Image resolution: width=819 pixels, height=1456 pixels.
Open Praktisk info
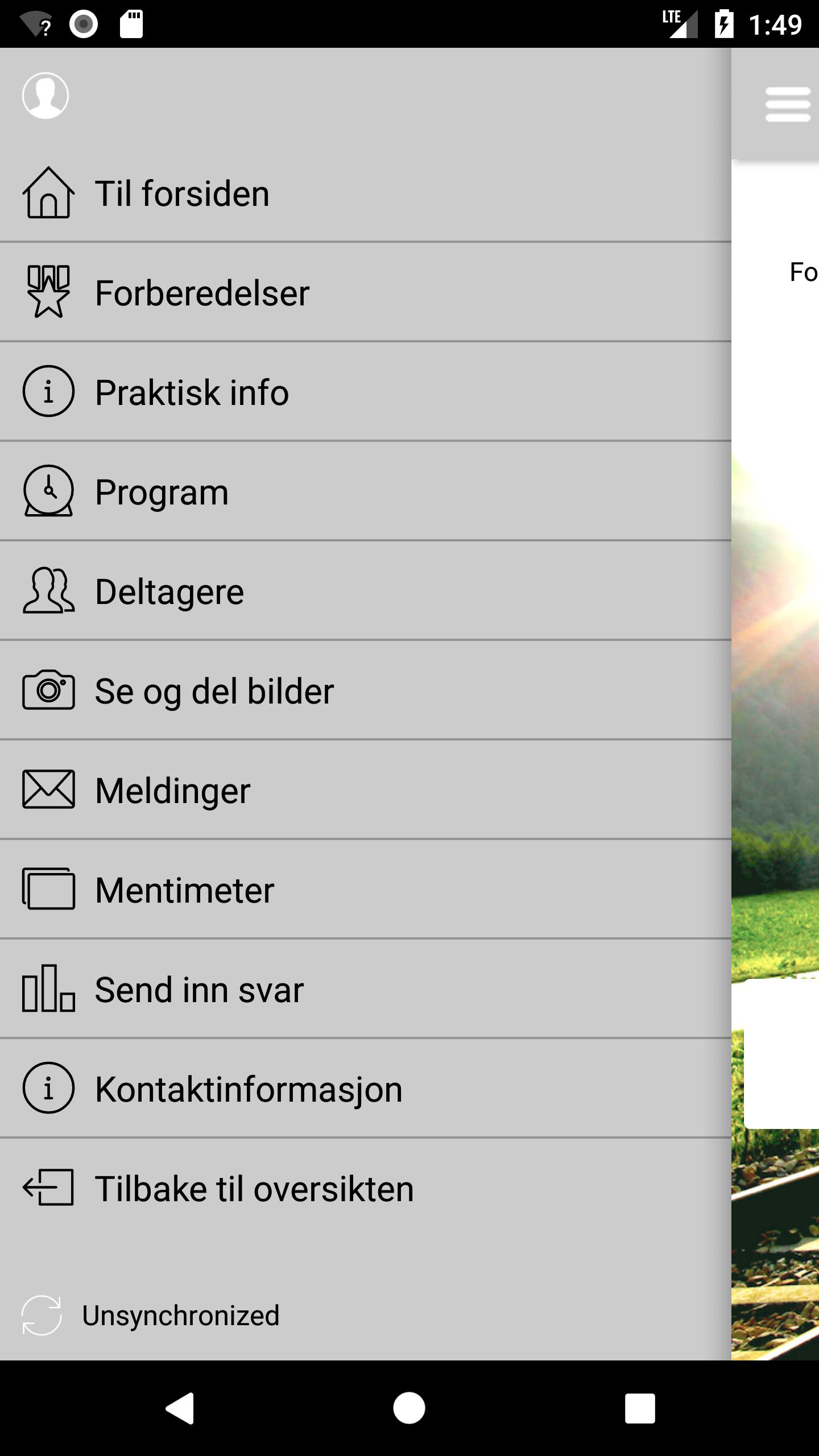point(192,392)
